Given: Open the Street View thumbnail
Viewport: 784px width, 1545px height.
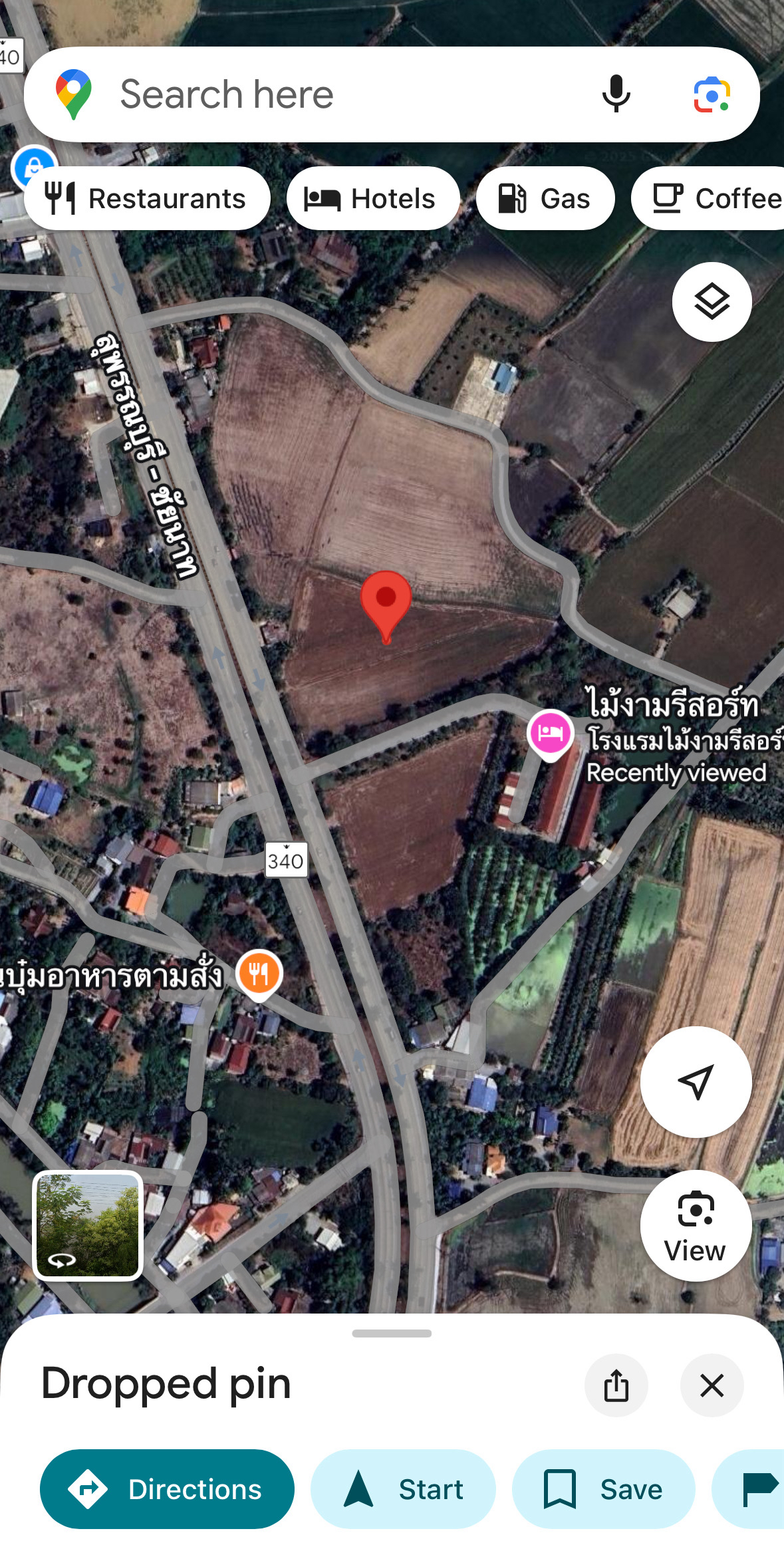Looking at the screenshot, I should [88, 1225].
